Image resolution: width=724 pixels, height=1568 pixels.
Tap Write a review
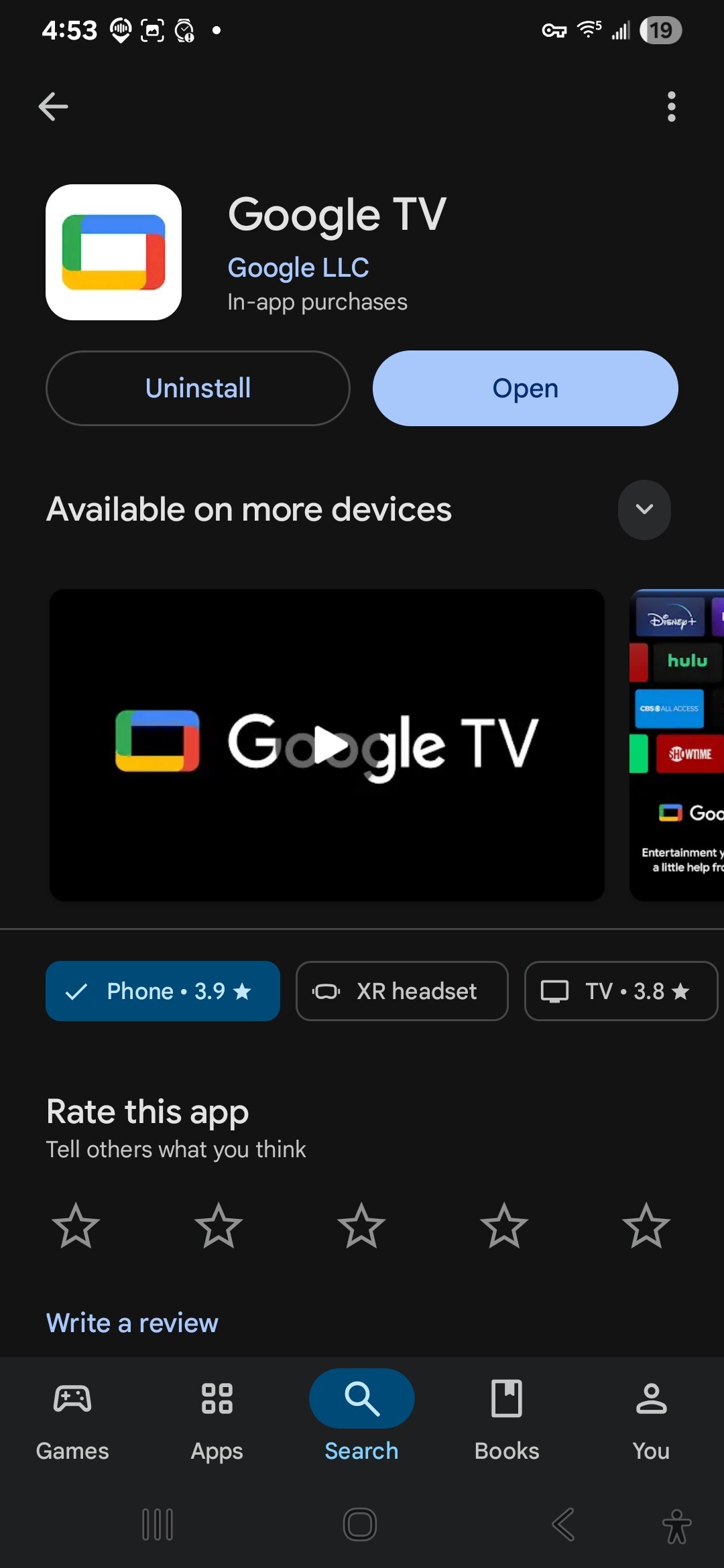click(x=132, y=1323)
